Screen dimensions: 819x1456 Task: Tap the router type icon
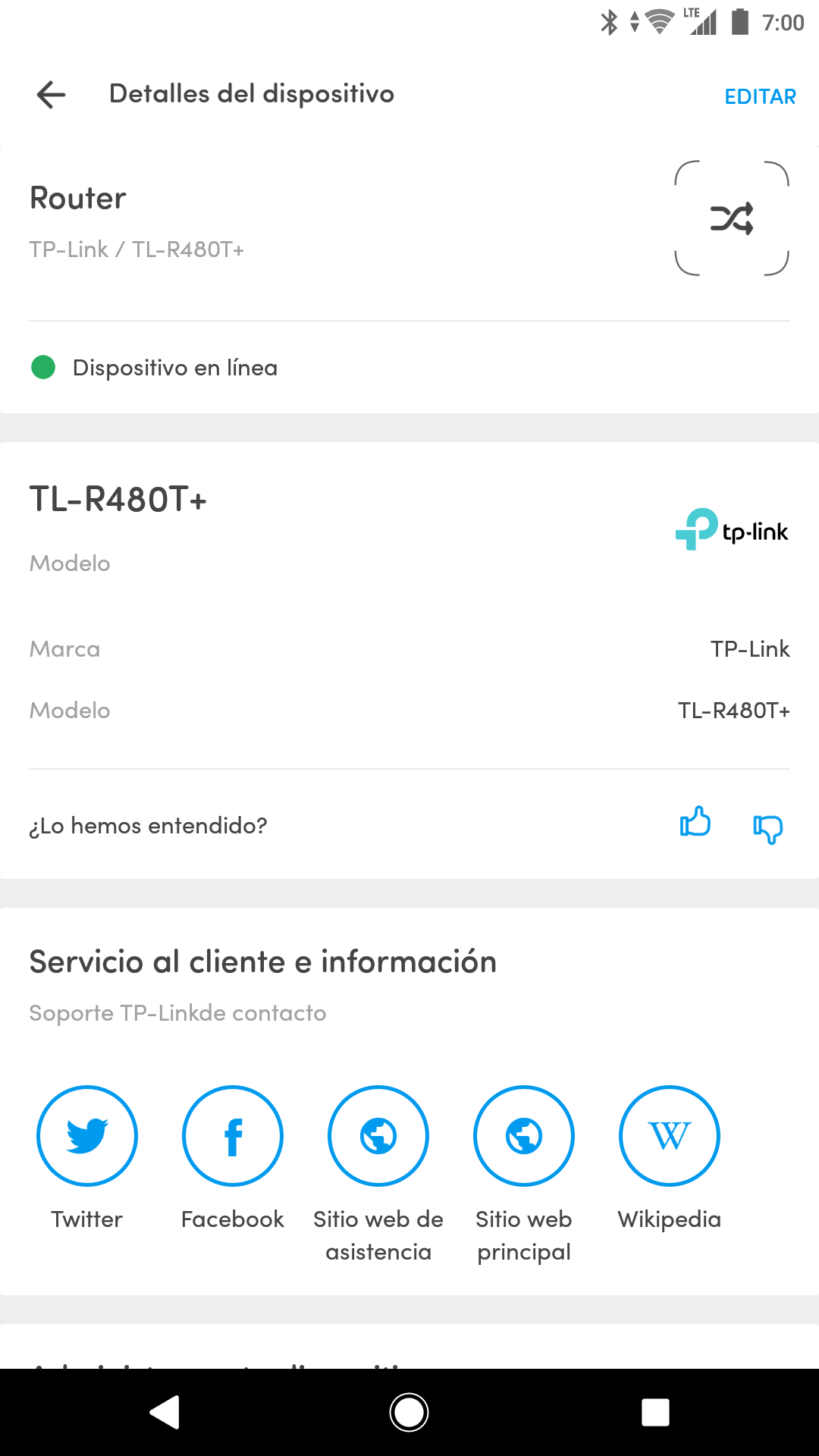732,218
